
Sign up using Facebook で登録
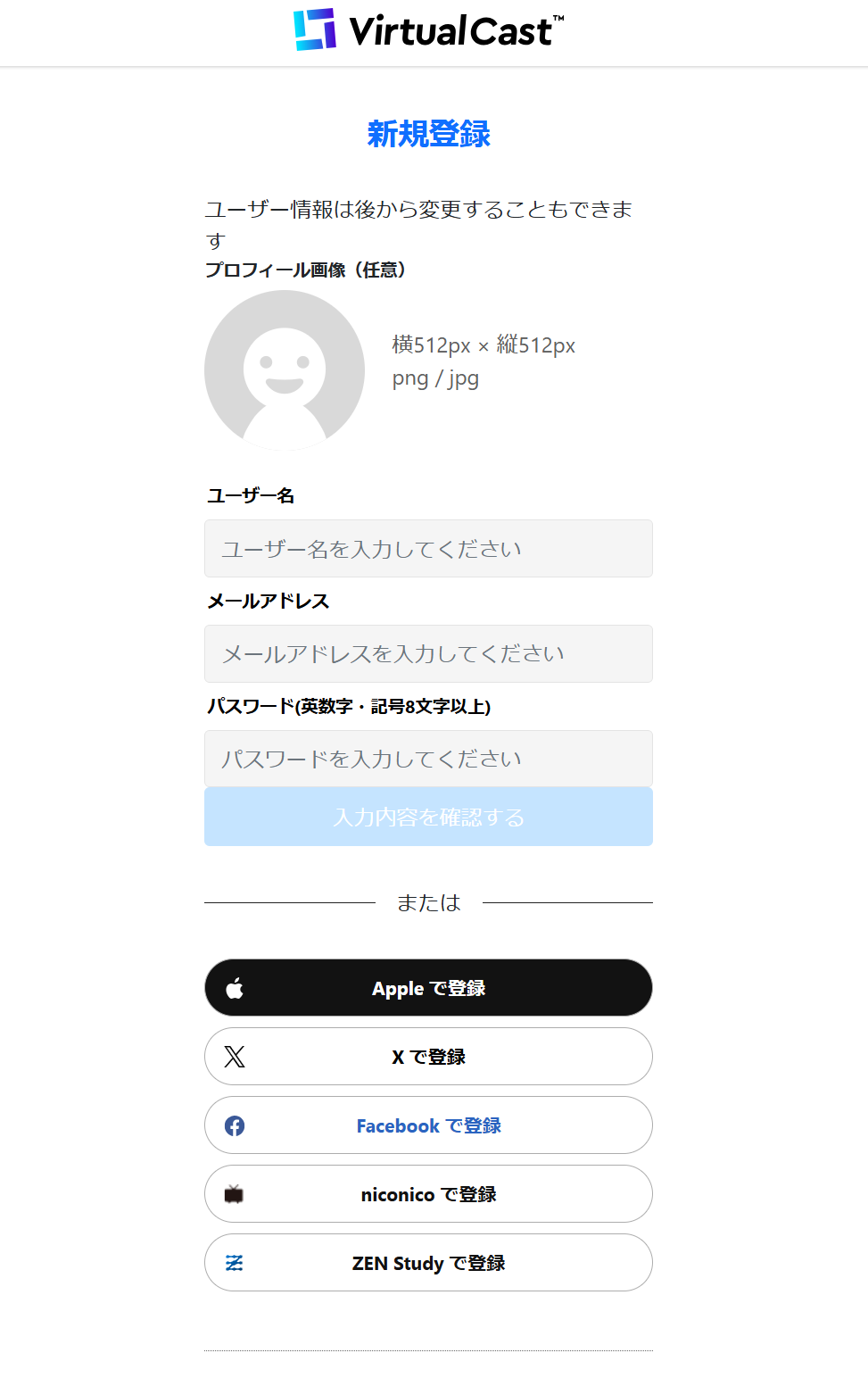(x=428, y=1125)
